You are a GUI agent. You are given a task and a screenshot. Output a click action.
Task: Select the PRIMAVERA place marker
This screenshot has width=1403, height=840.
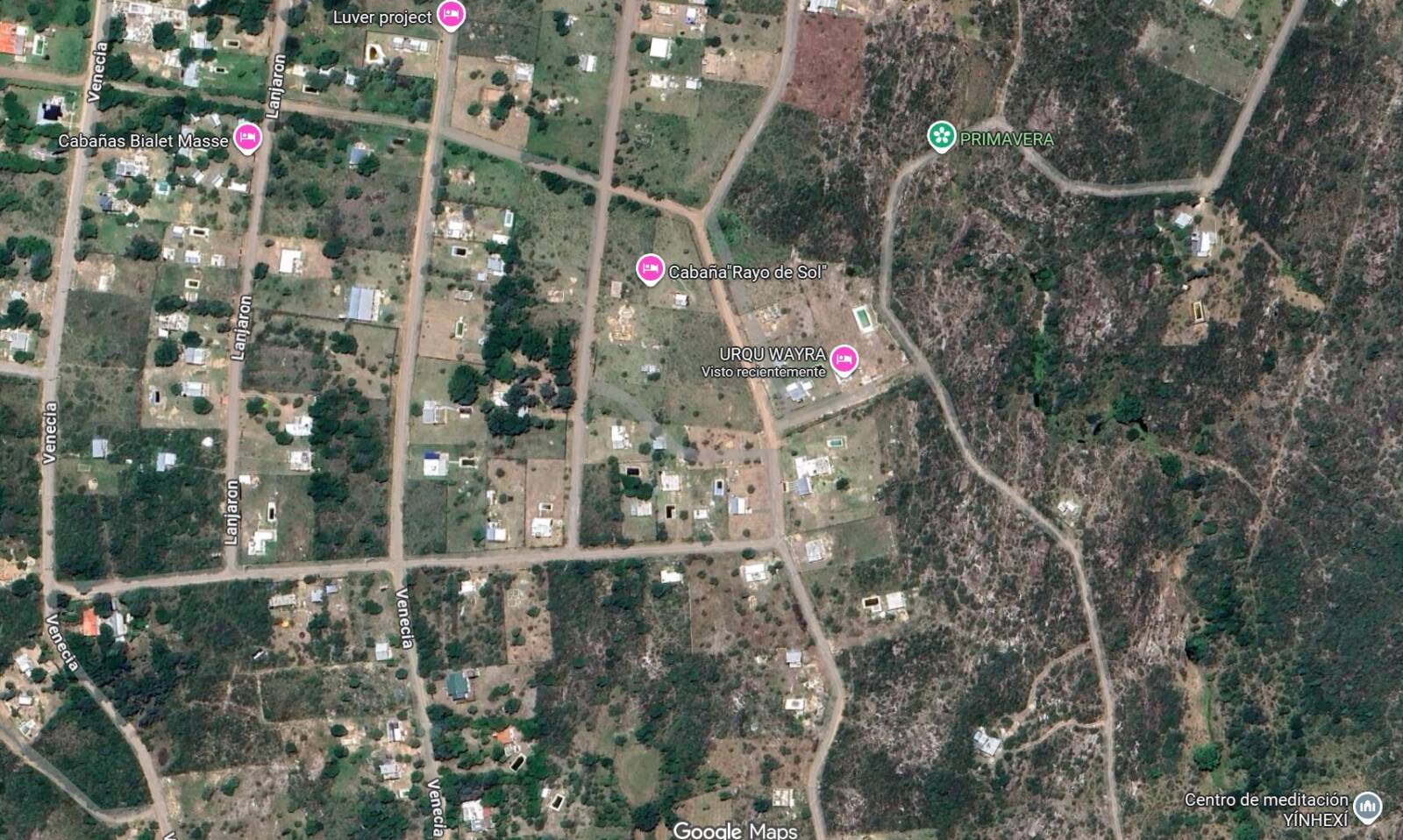pos(942,136)
